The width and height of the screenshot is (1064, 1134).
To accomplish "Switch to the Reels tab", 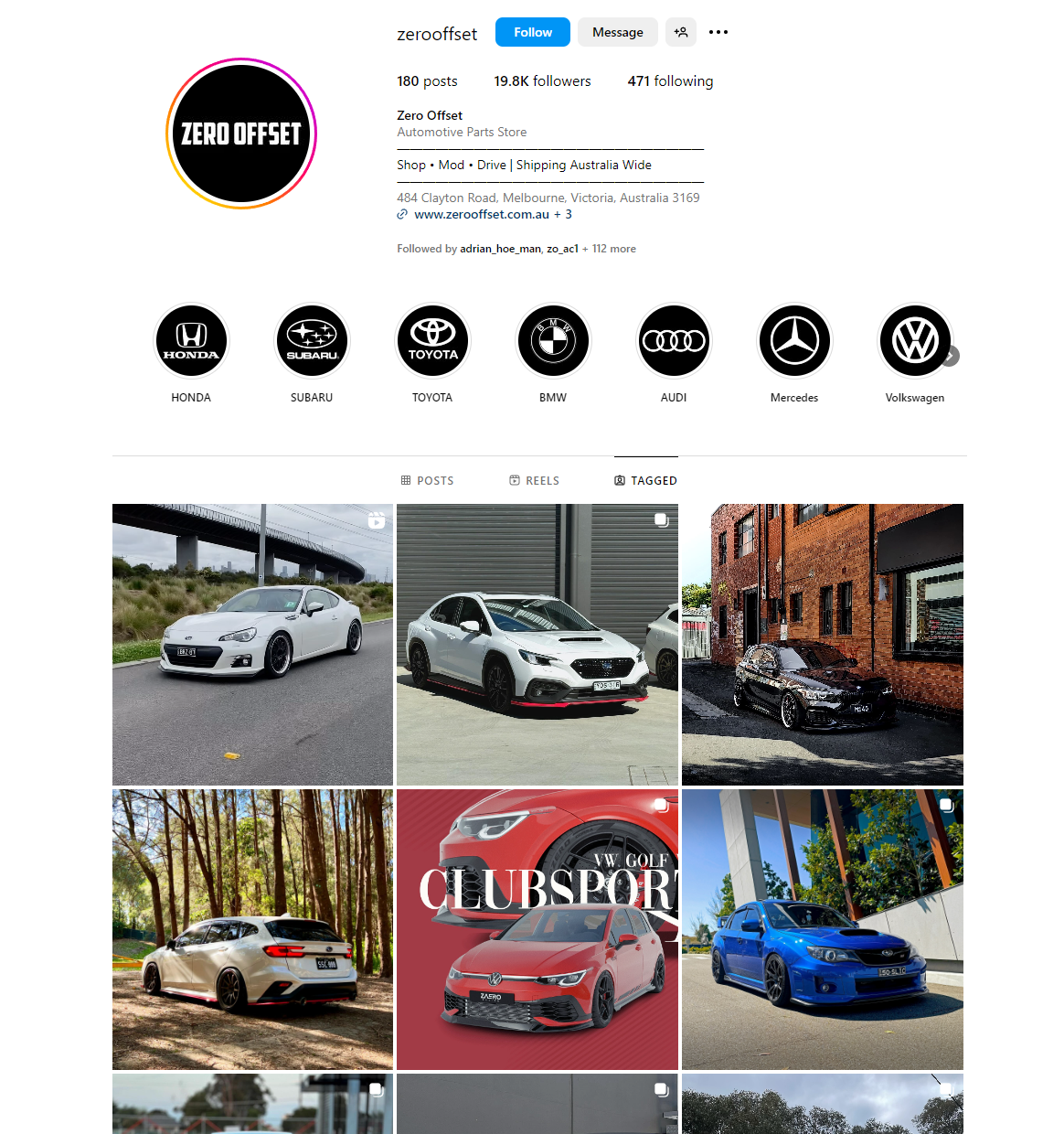I will 534,480.
